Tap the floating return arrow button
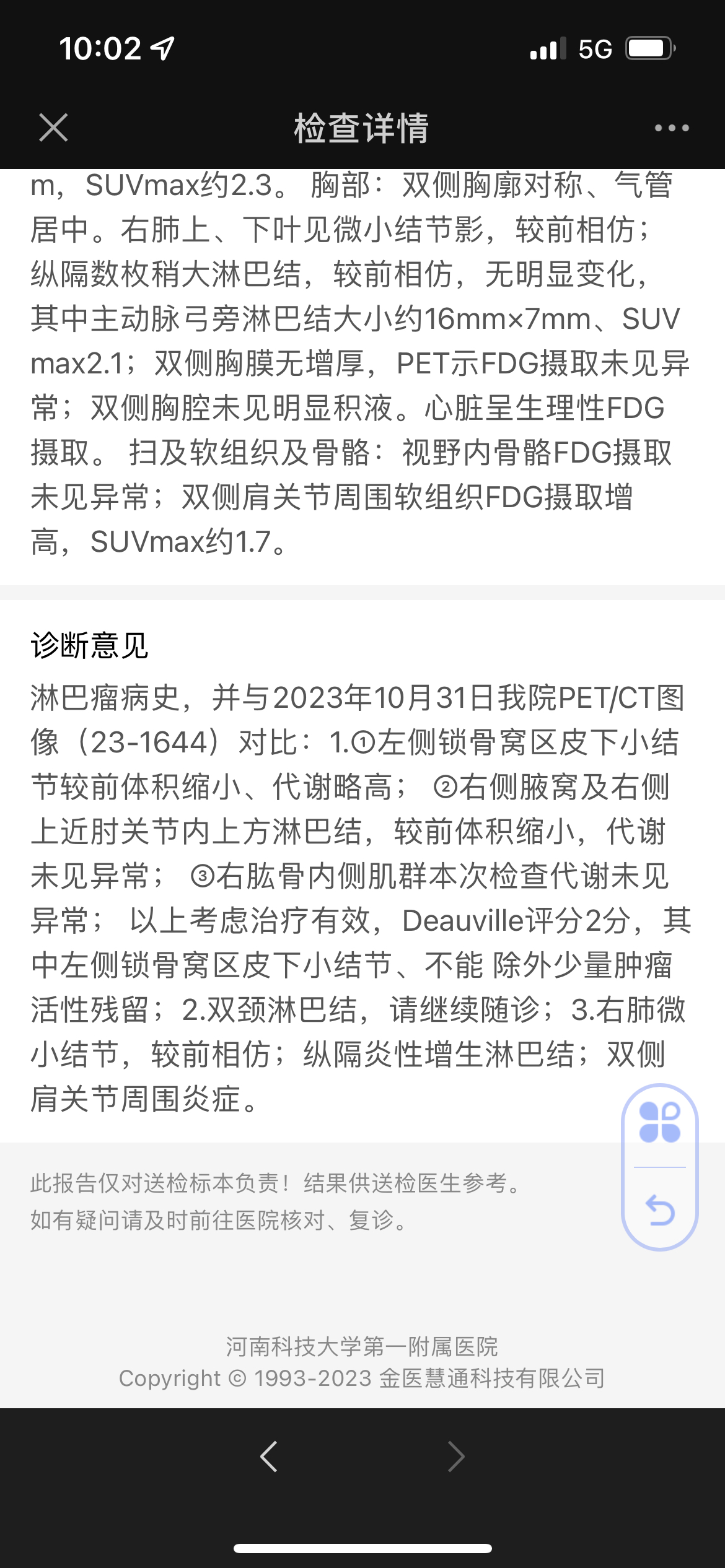725x1568 pixels. coord(660,1210)
